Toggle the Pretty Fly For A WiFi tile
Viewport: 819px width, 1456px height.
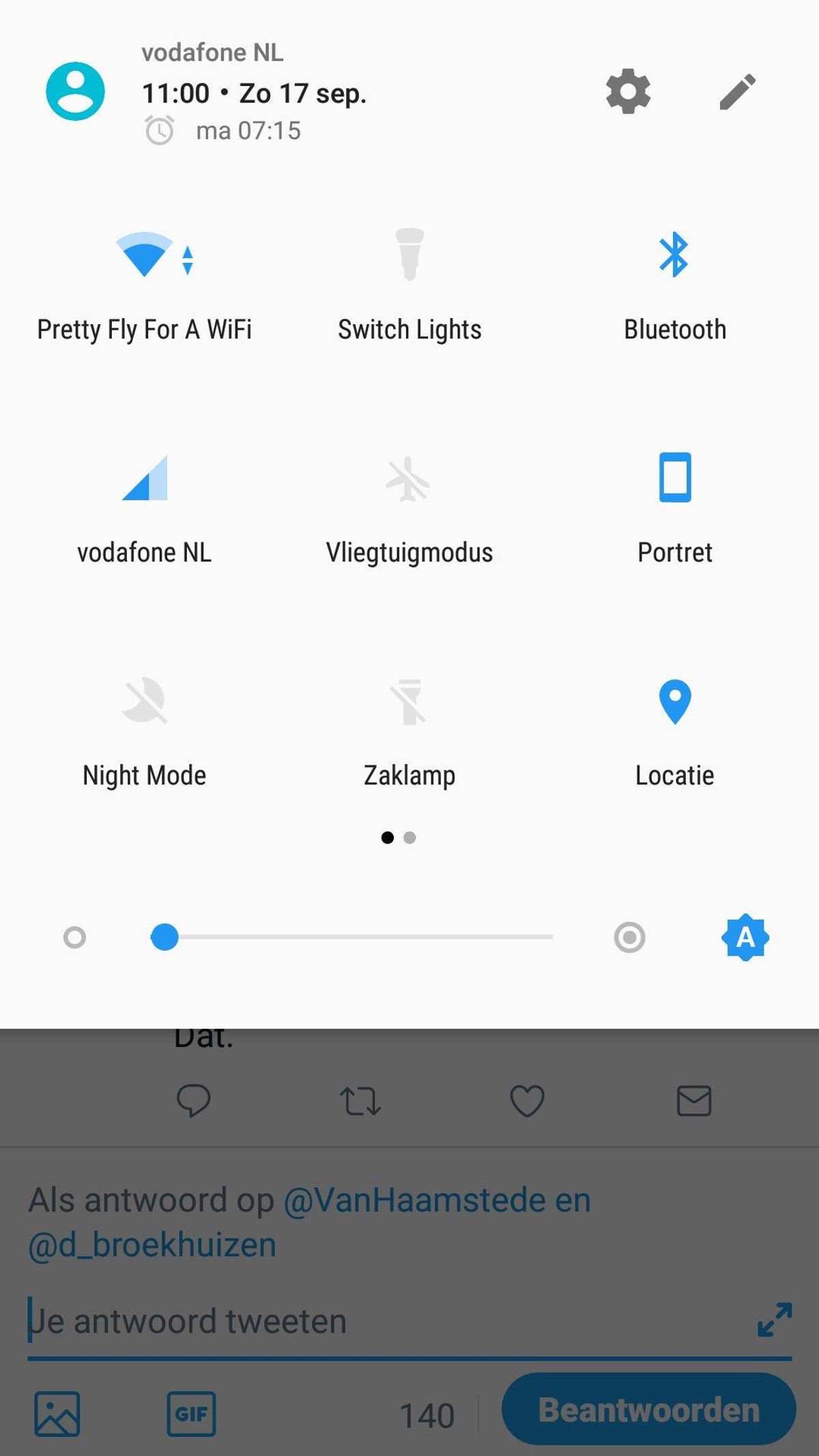pos(145,256)
